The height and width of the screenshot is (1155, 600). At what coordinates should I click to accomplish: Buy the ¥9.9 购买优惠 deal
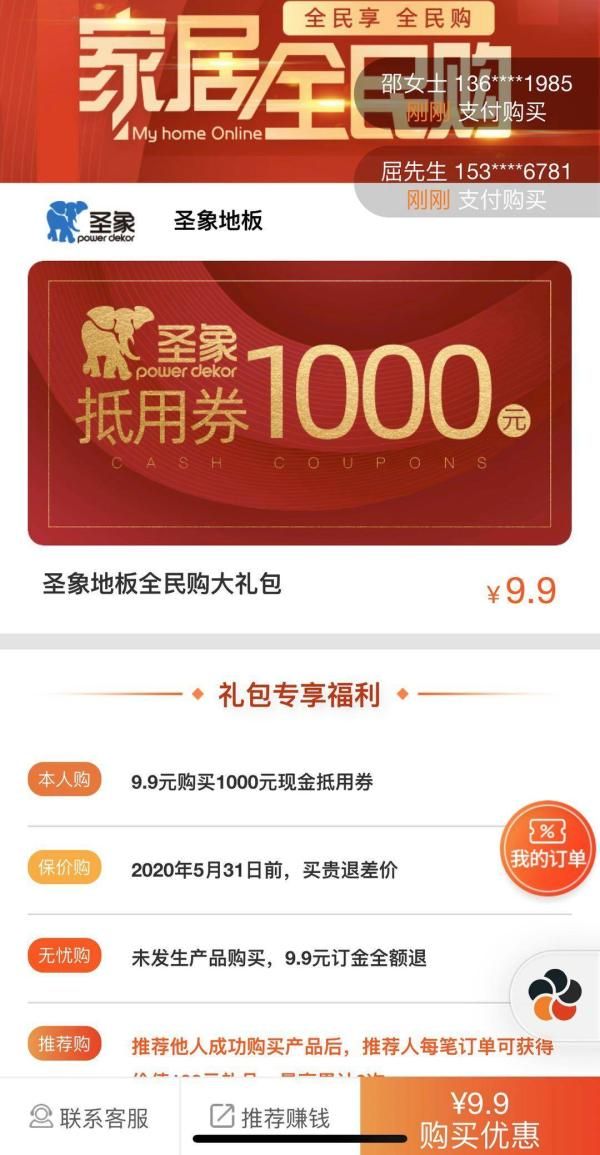(480, 1118)
